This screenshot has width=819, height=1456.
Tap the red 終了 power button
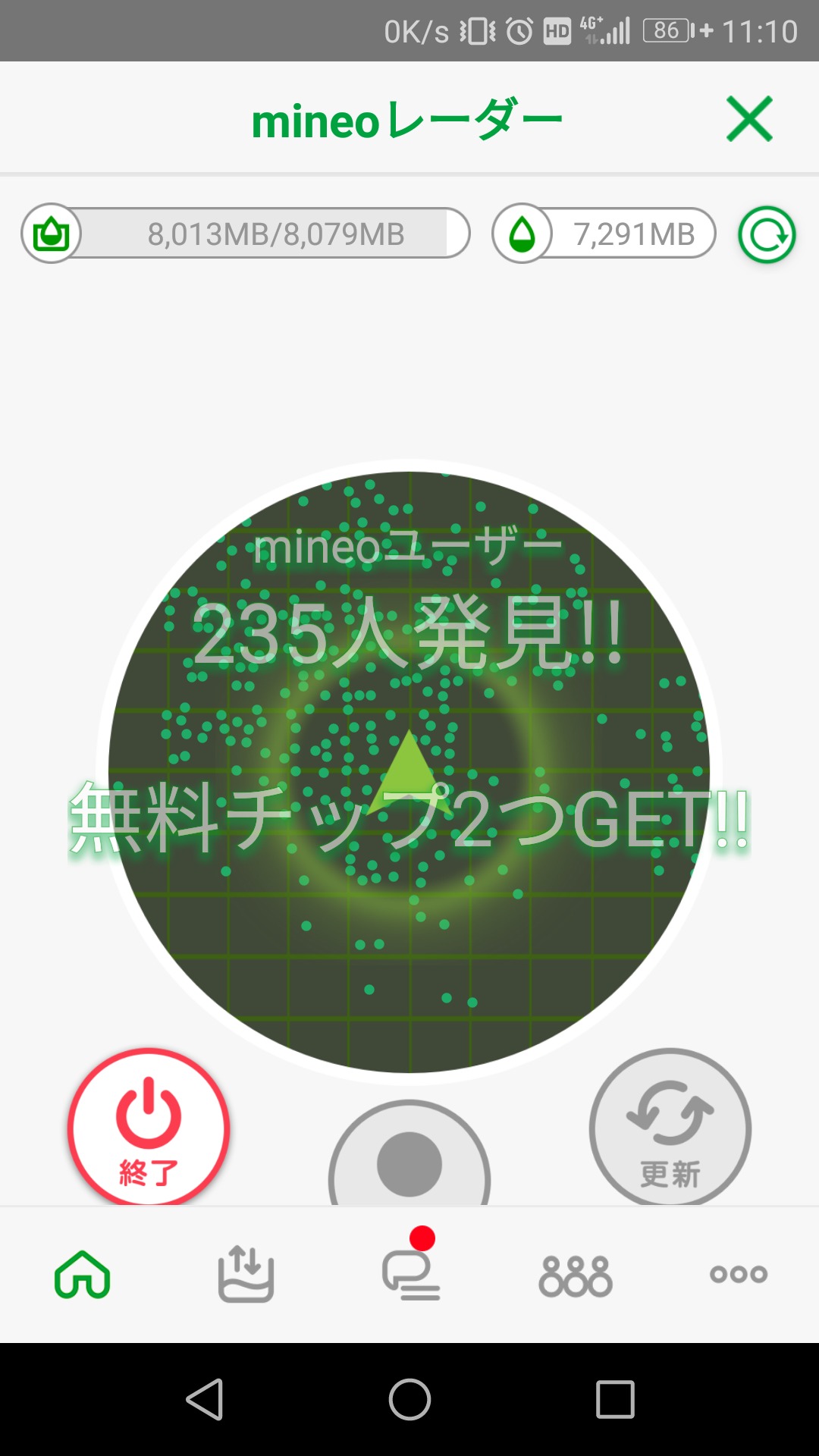click(149, 1128)
